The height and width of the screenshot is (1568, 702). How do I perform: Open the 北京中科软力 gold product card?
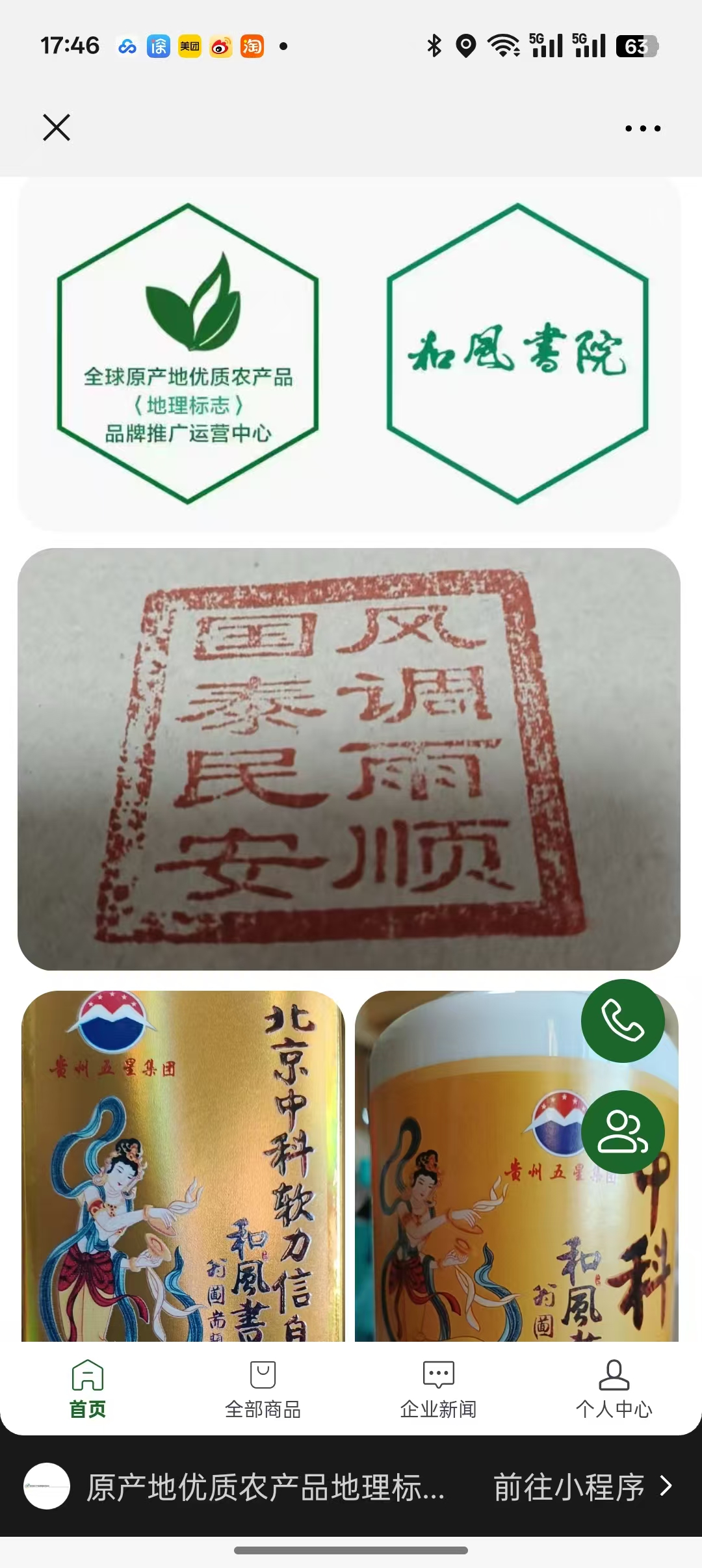(183, 1165)
